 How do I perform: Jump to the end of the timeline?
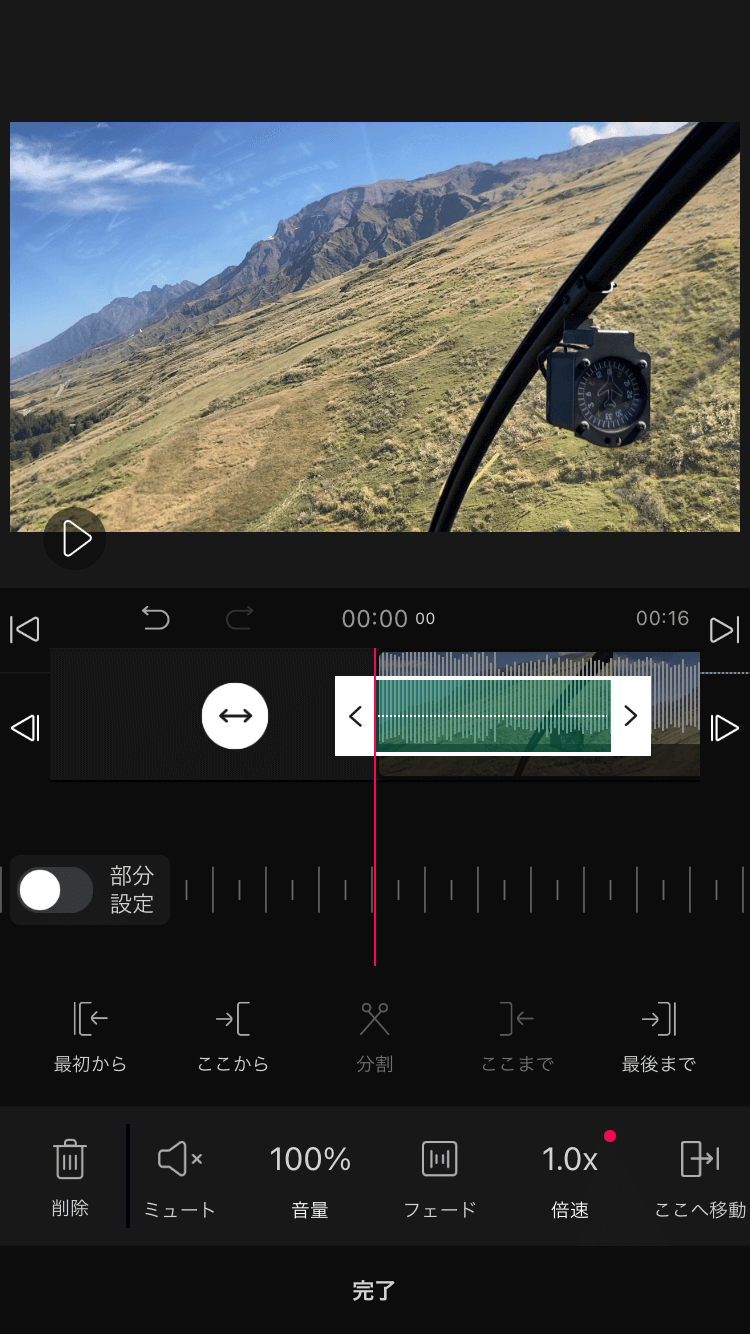click(724, 629)
